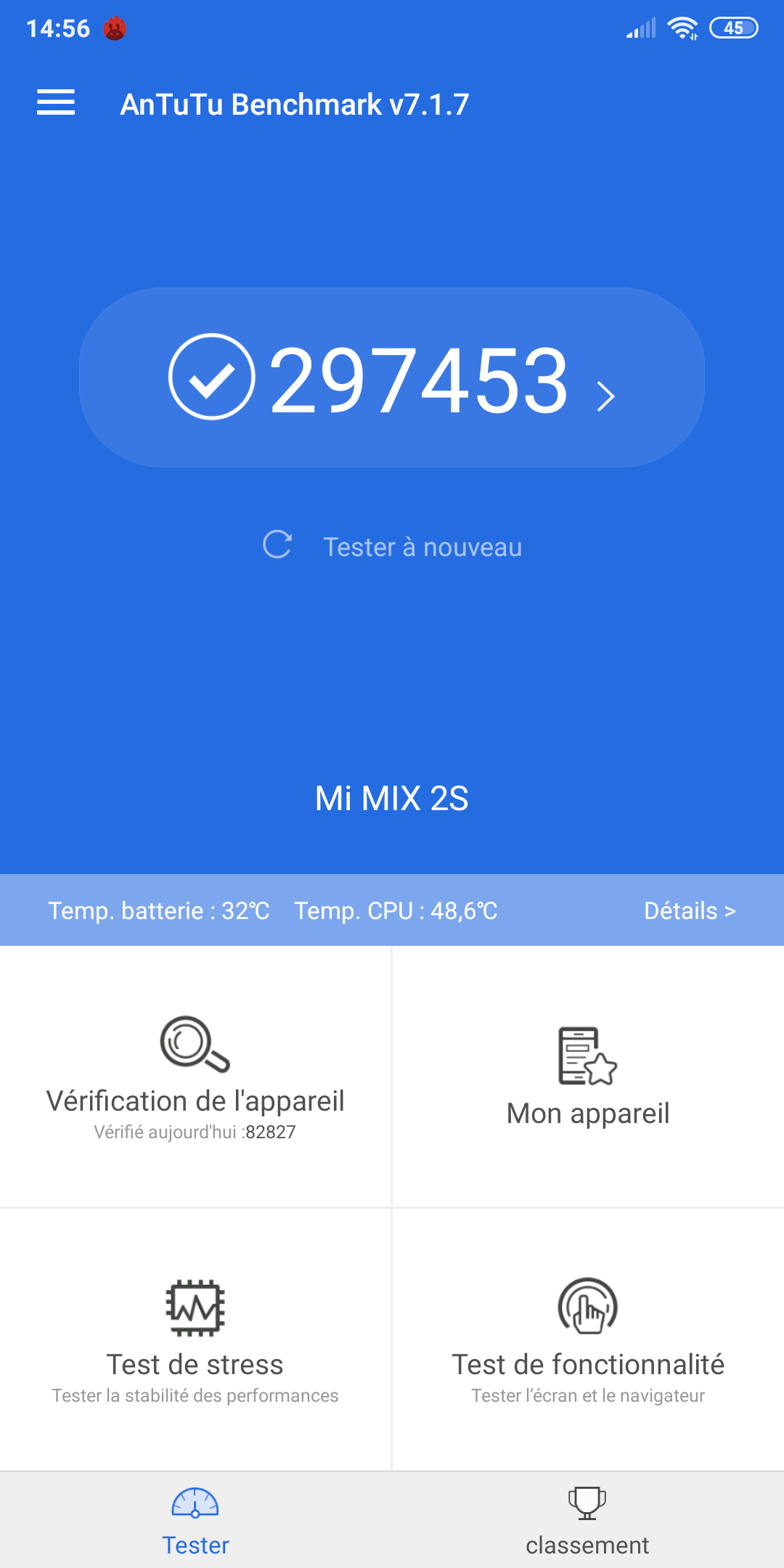Select the Tester tab
The height and width of the screenshot is (1568, 784).
tap(195, 1521)
